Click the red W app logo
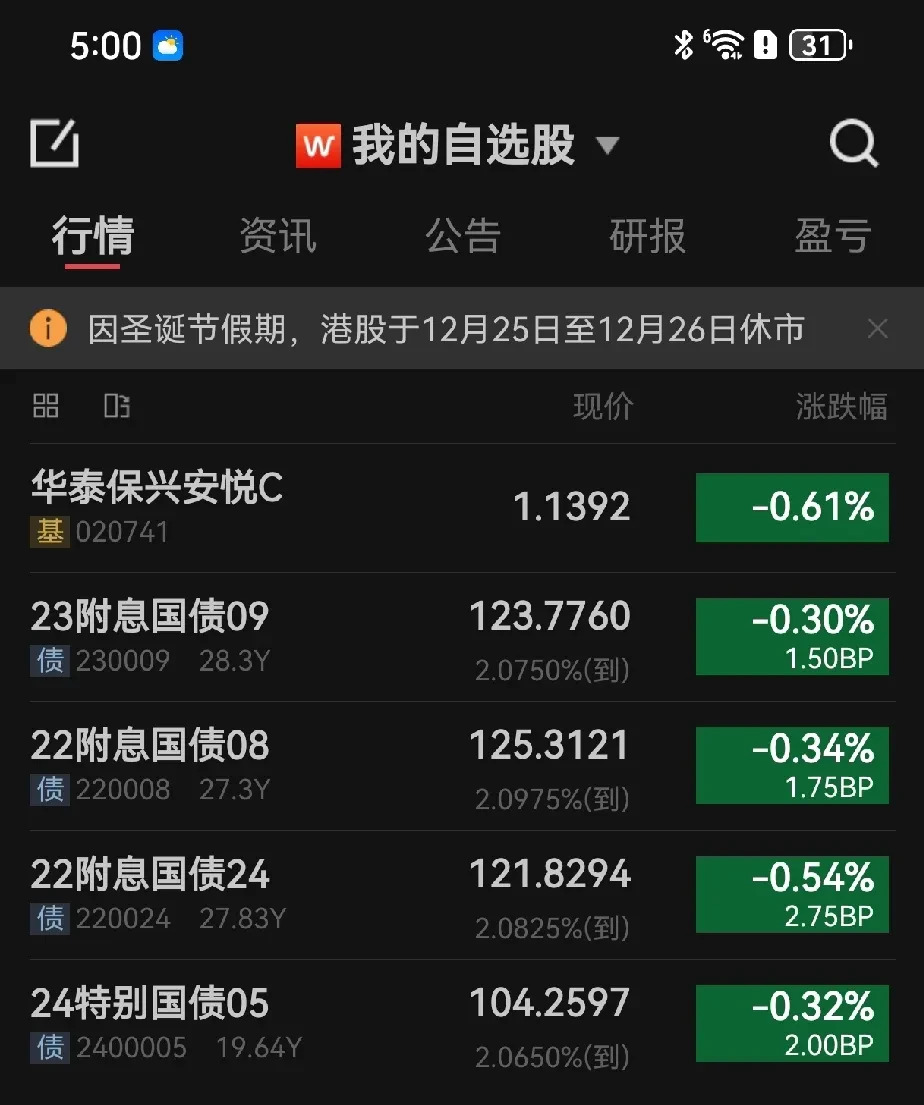924x1105 pixels. coord(318,145)
